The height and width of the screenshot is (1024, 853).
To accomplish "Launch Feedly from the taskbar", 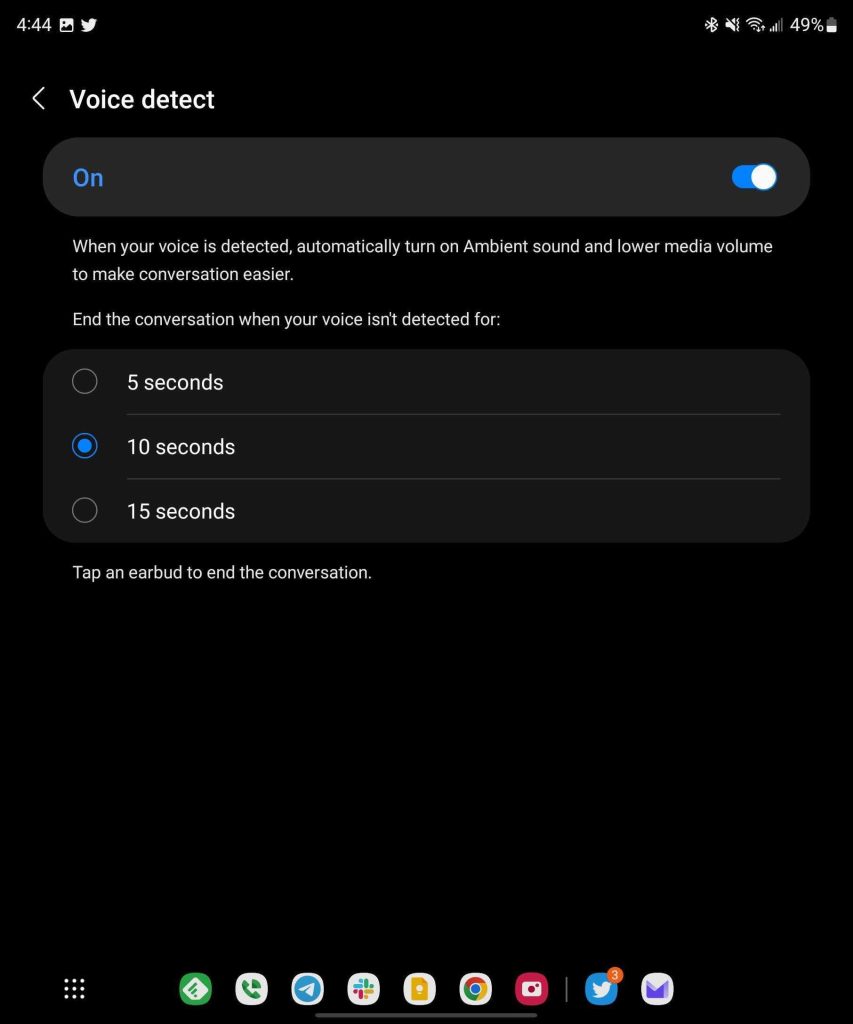I will pyautogui.click(x=195, y=989).
